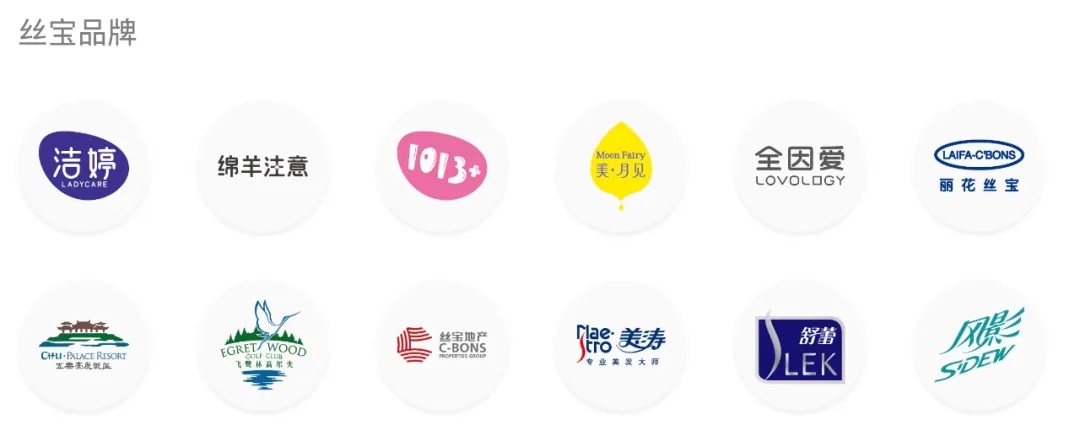Open 丝宝地产 C-BONS Properties Group
The height and width of the screenshot is (436, 1080).
[x=442, y=345]
